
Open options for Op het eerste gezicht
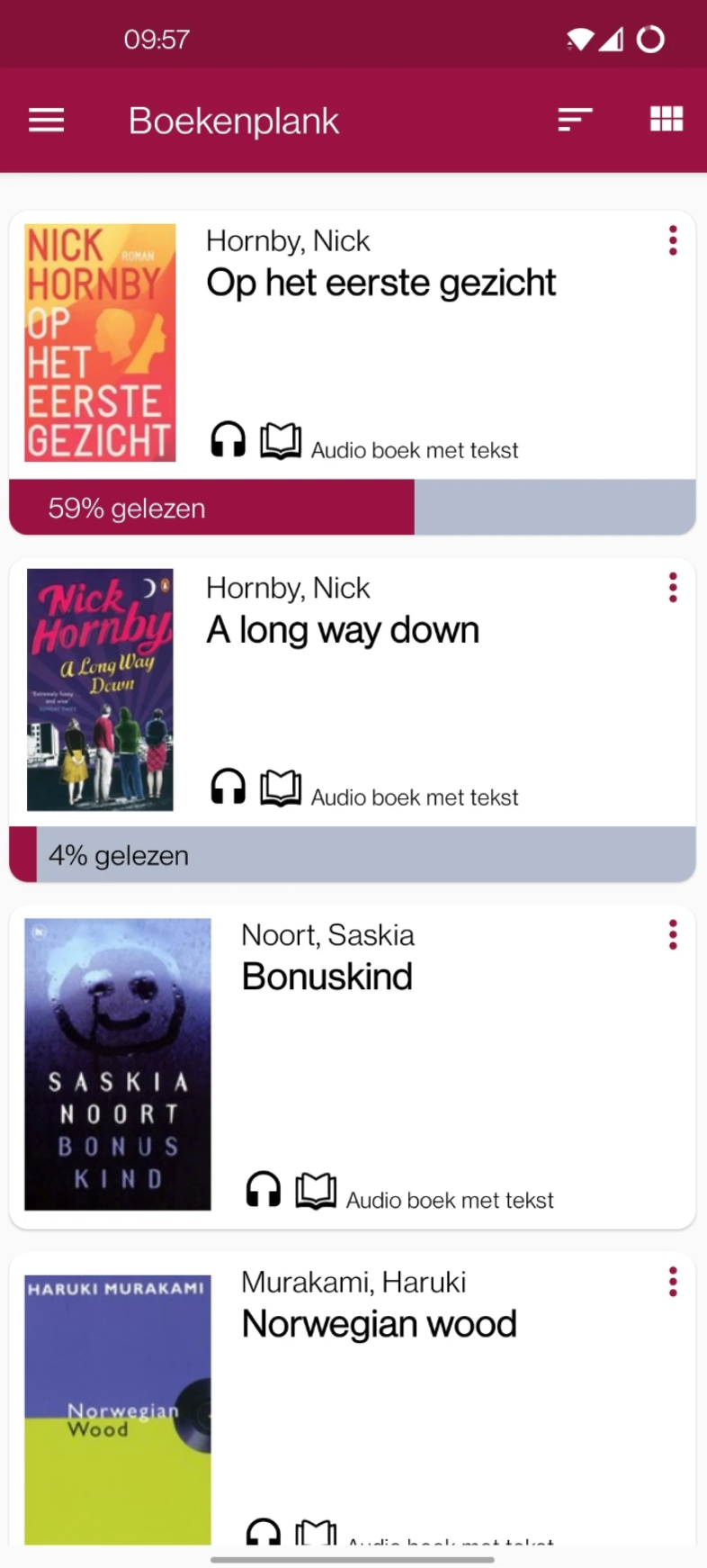pos(673,240)
